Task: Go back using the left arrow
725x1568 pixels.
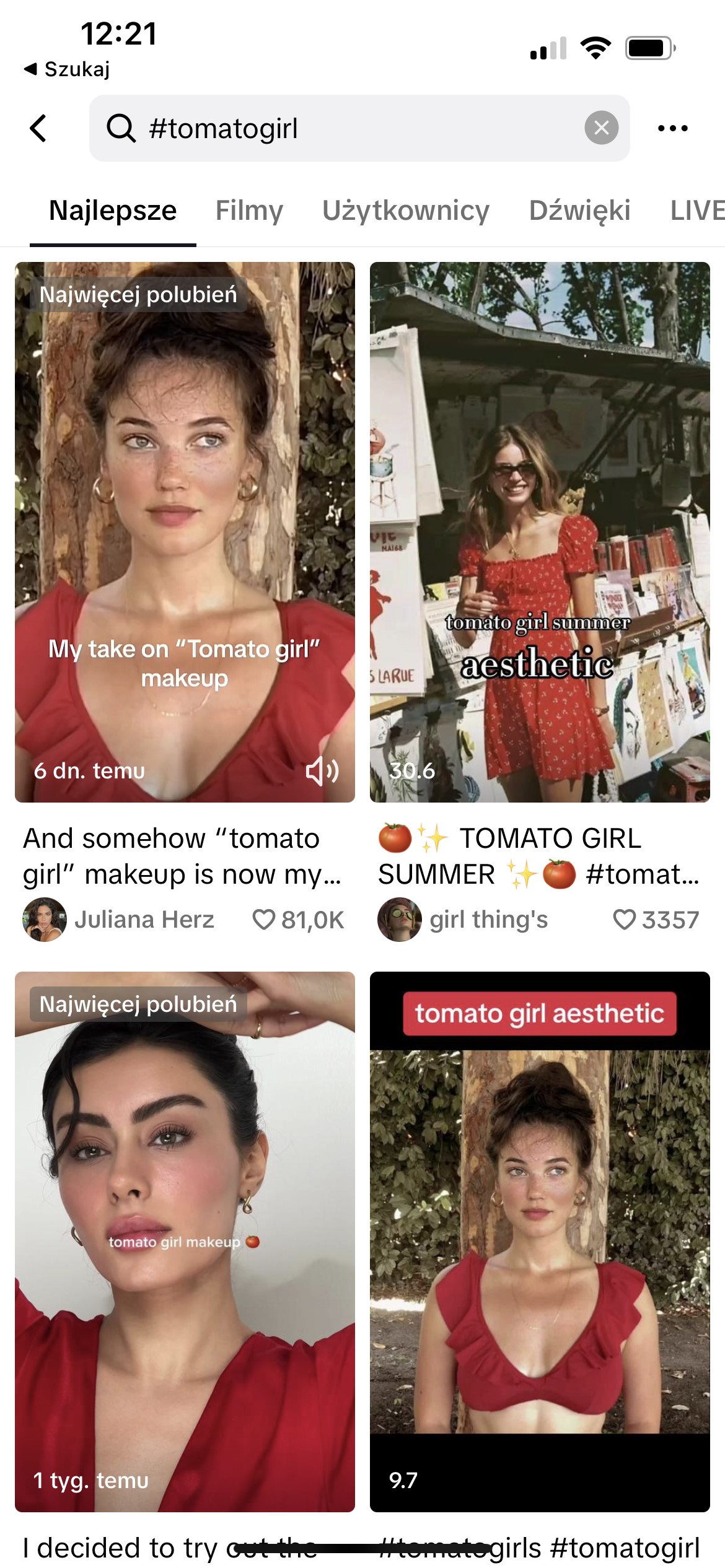Action: click(x=38, y=128)
